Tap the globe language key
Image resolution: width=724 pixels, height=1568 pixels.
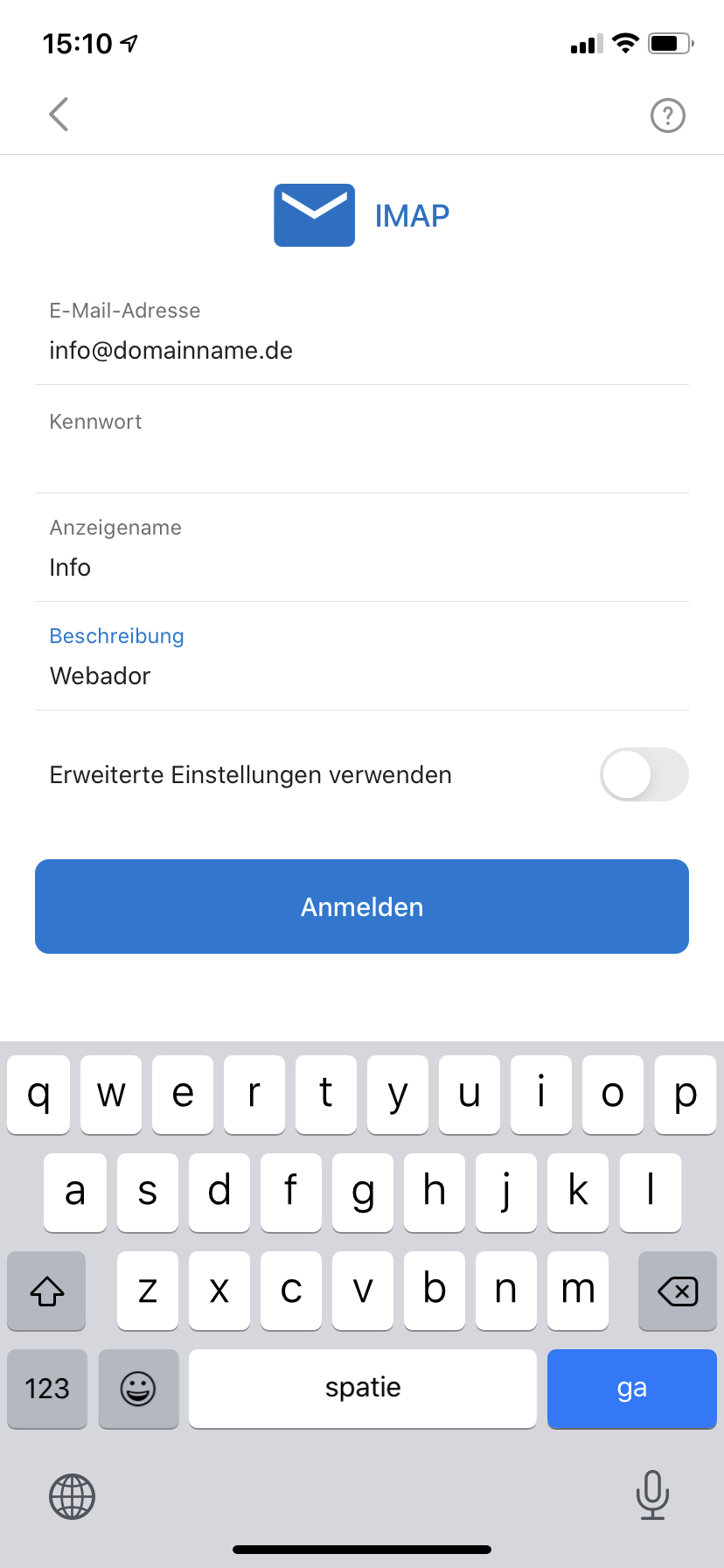(72, 1495)
